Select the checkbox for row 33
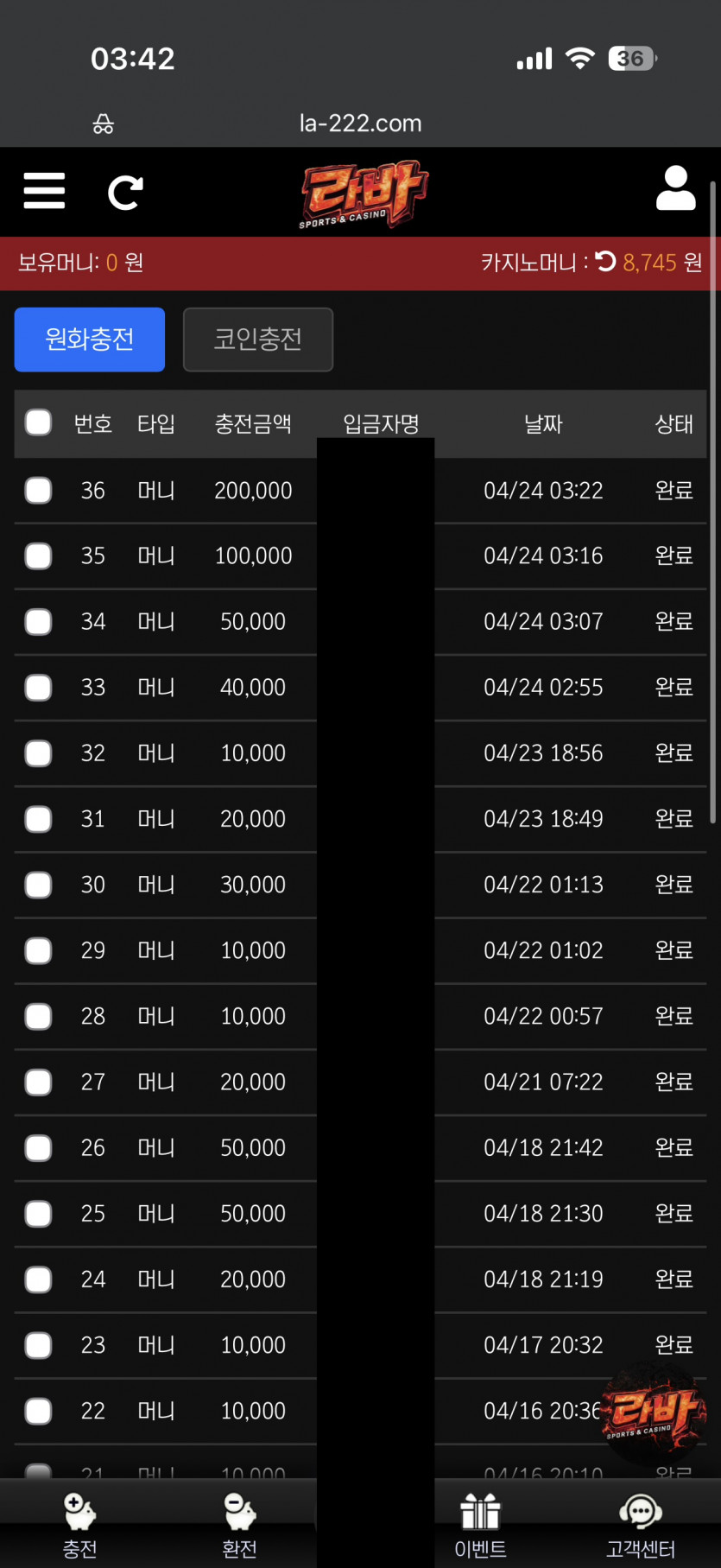This screenshot has width=721, height=1568. click(38, 688)
